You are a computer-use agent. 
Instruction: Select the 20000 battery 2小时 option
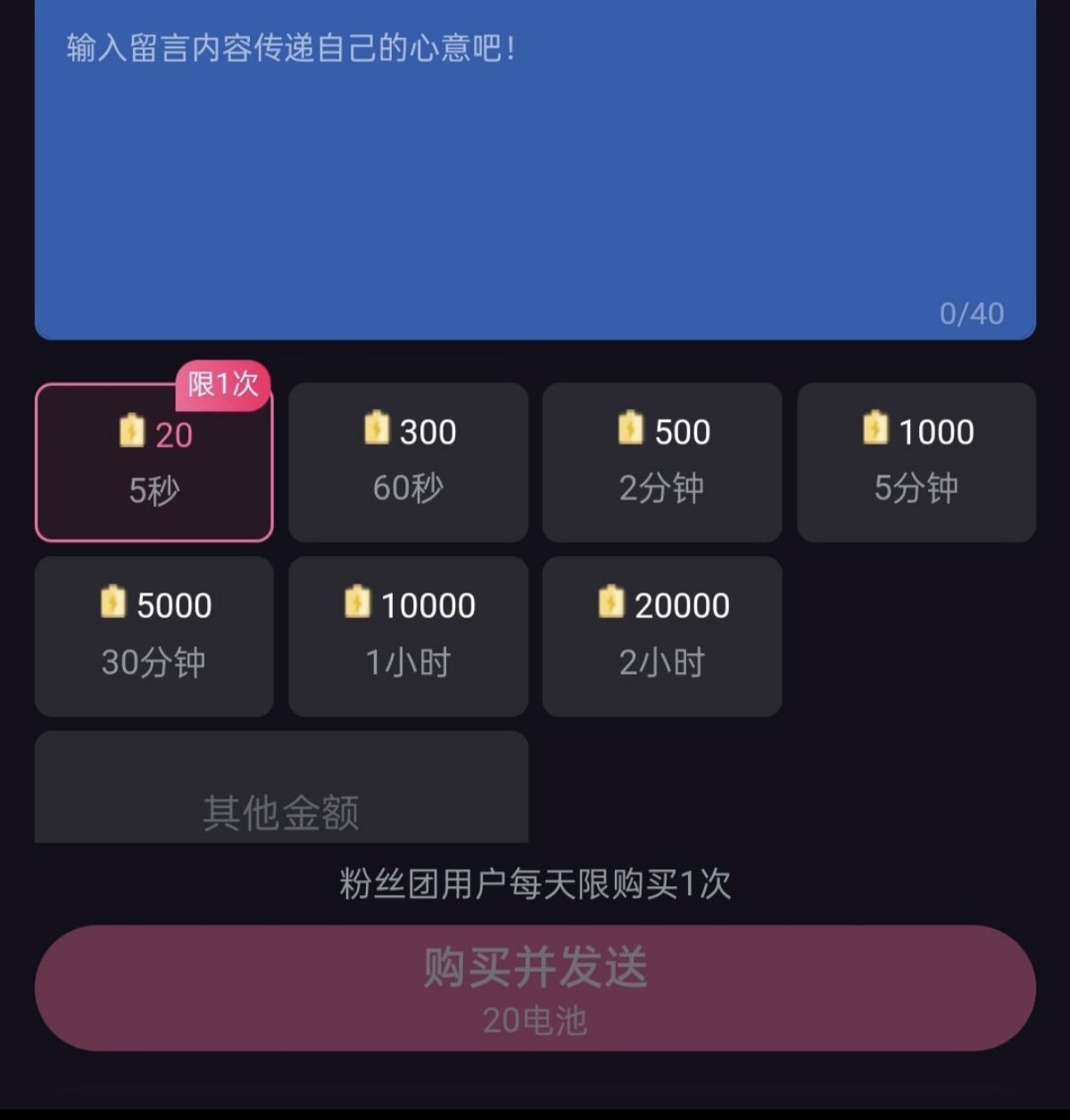(662, 635)
